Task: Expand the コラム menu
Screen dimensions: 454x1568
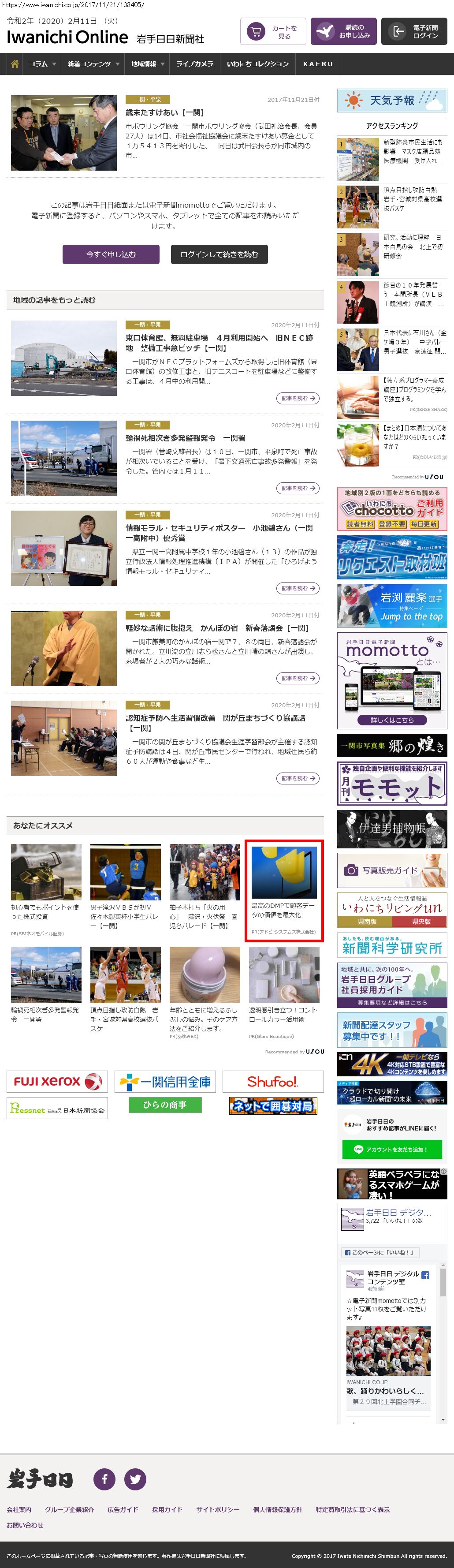Action: point(41,64)
